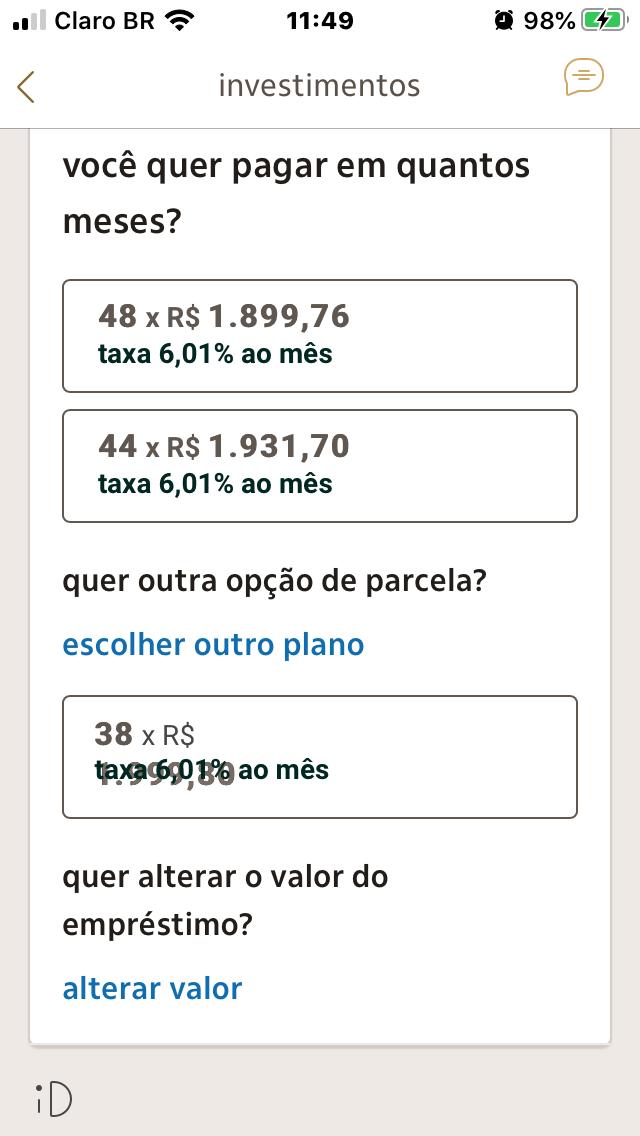The image size is (640, 1136).
Task: Pick the 38-installment option
Action: 320,757
